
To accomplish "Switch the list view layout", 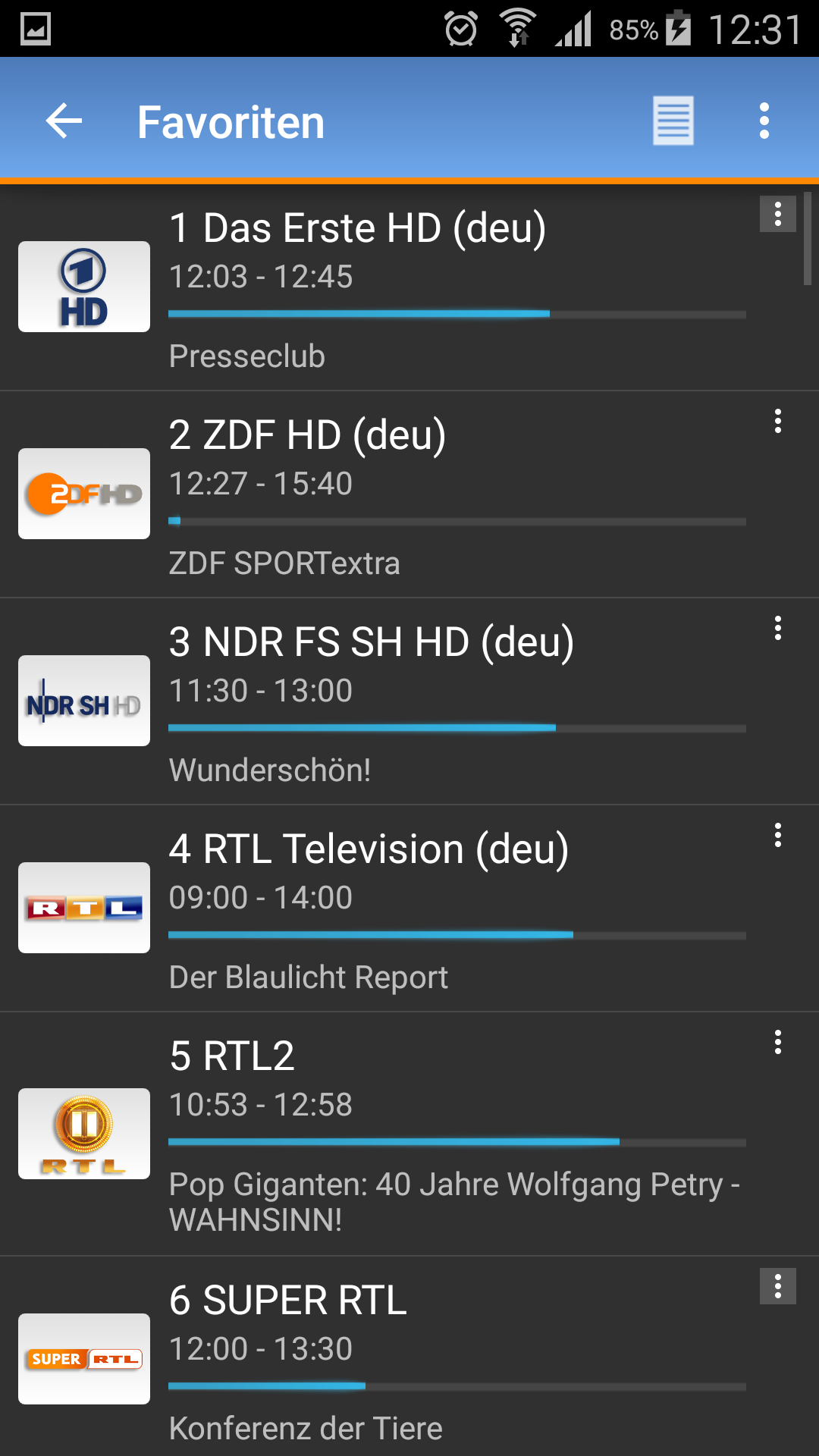I will click(673, 121).
